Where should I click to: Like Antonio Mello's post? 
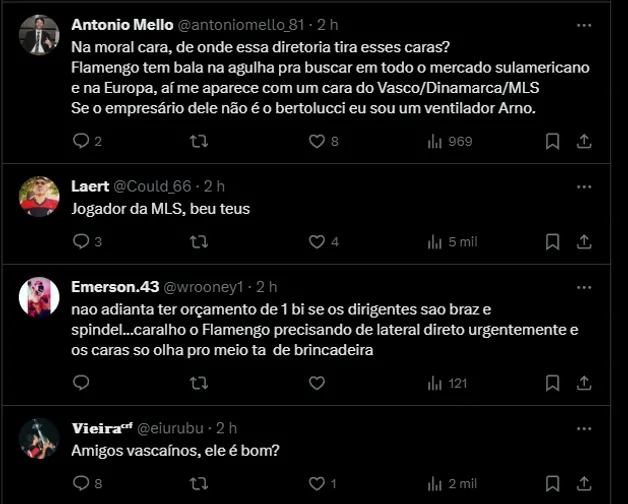(x=317, y=142)
